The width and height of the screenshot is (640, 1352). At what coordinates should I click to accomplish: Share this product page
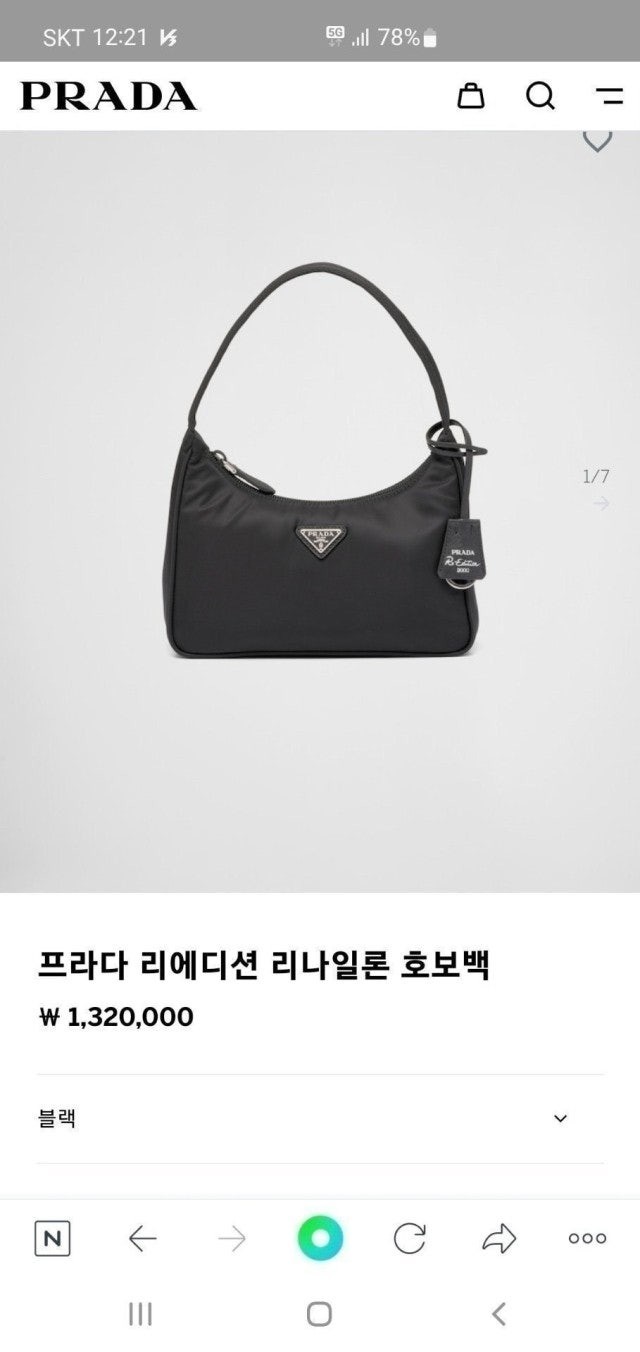[498, 1239]
